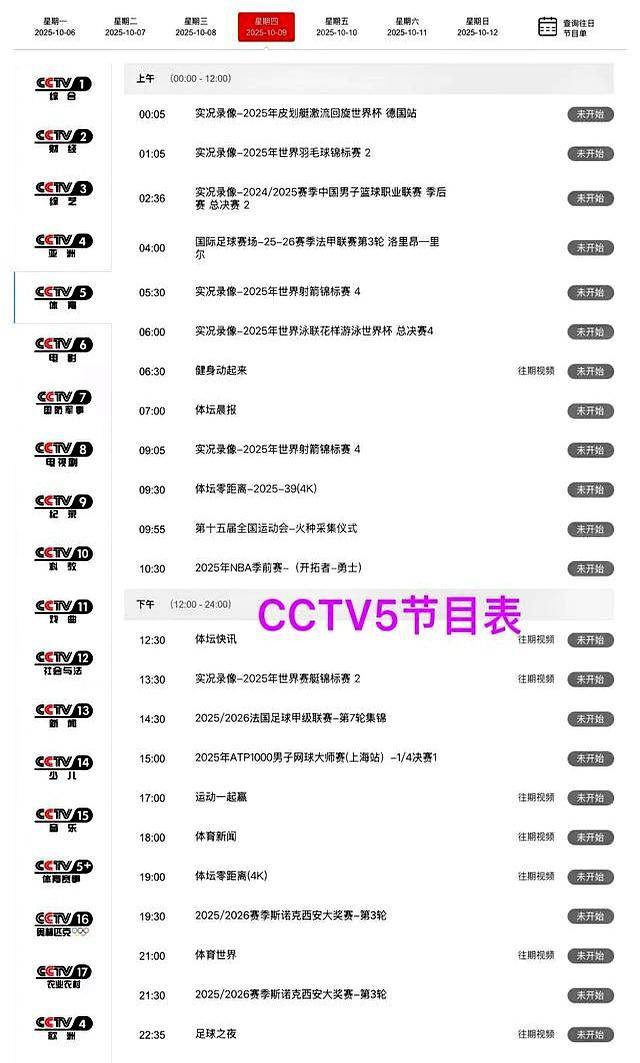Image resolution: width=640 pixels, height=1063 pixels.
Task: Select CCTV17 农业农村 channel
Action: [x=63, y=975]
